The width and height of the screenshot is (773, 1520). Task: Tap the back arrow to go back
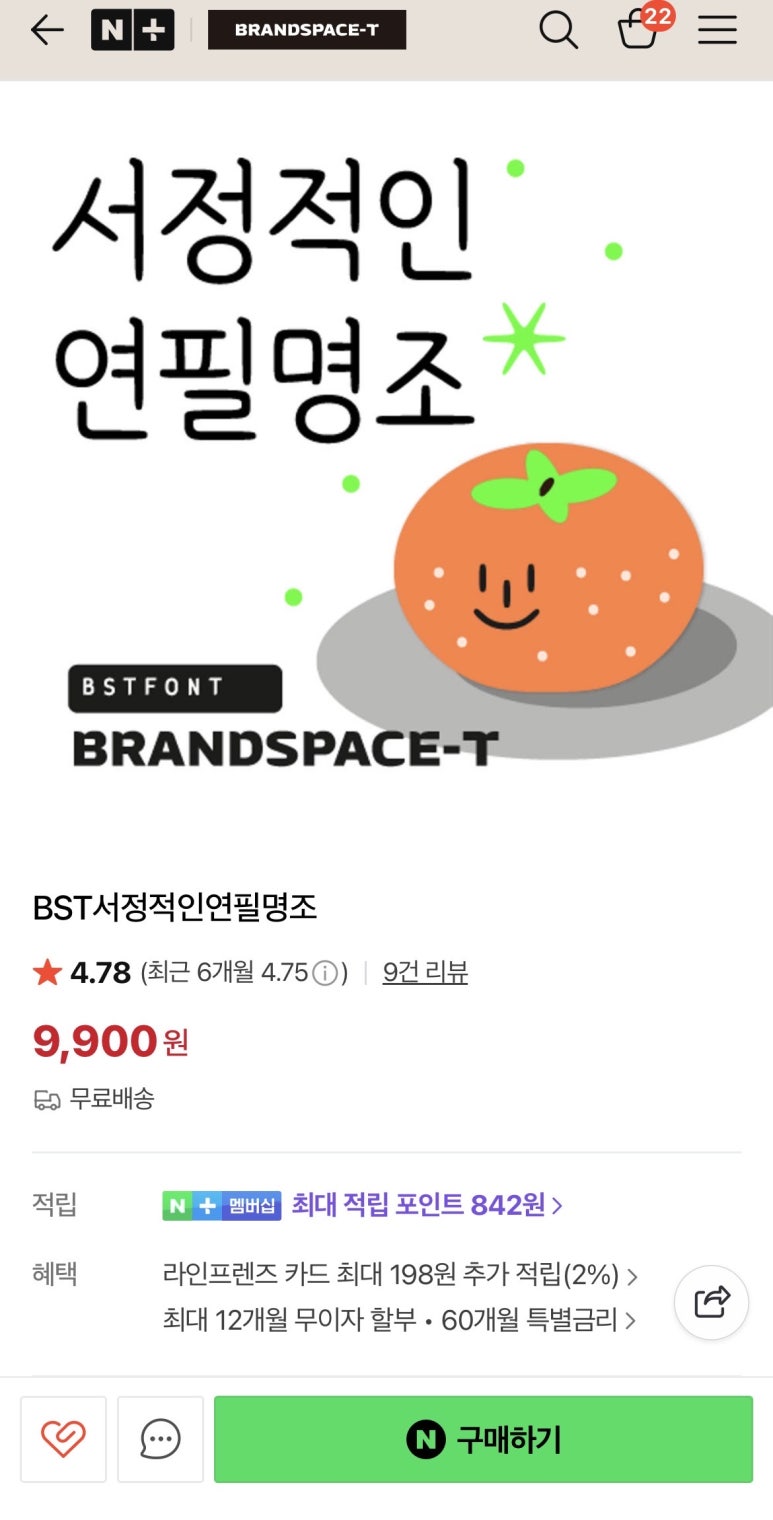[47, 30]
